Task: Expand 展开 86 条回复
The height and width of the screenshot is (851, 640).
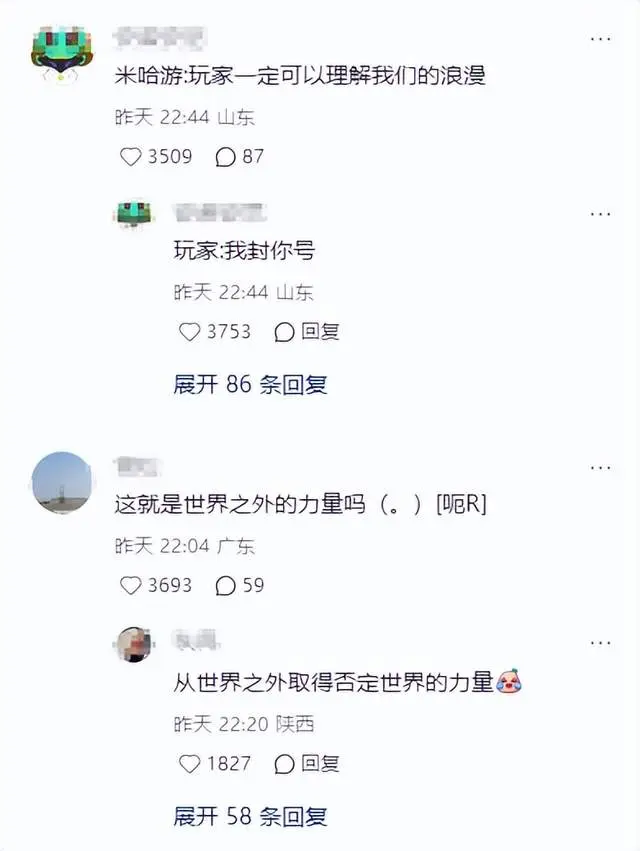Action: pyautogui.click(x=251, y=384)
